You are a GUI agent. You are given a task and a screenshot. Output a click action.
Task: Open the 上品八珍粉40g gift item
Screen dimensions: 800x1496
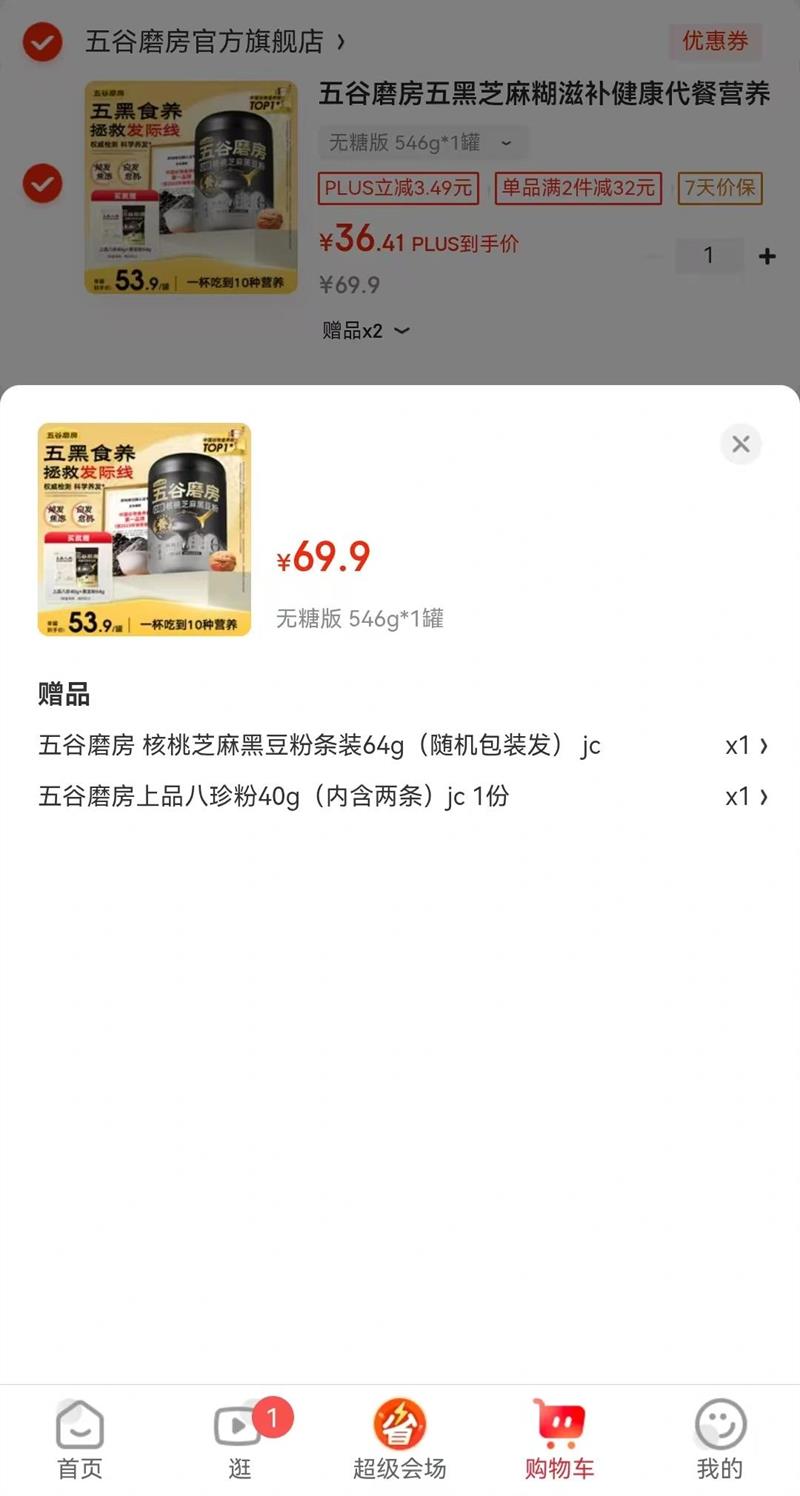click(x=400, y=797)
